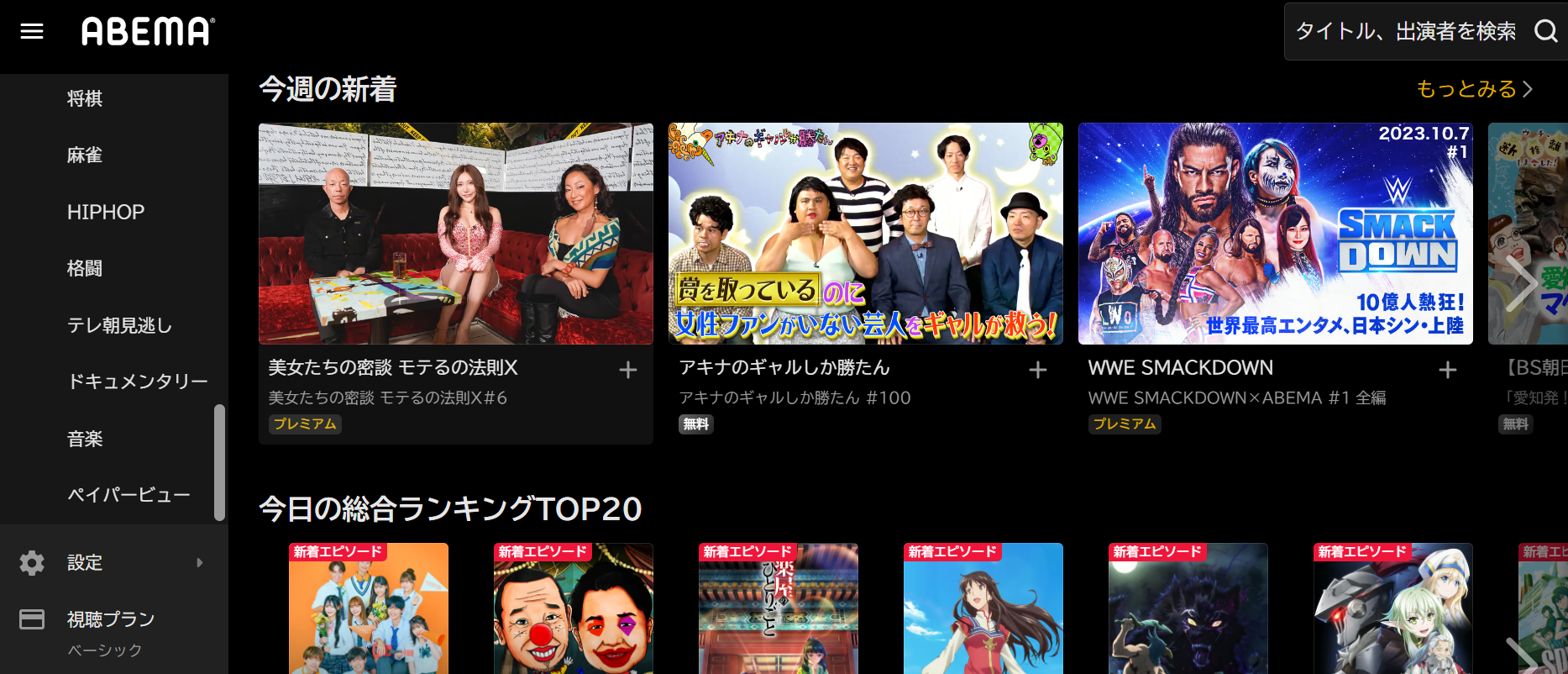Add アキナのギャルしか勝たん to my list
Image resolution: width=1568 pixels, height=674 pixels.
(x=1038, y=370)
